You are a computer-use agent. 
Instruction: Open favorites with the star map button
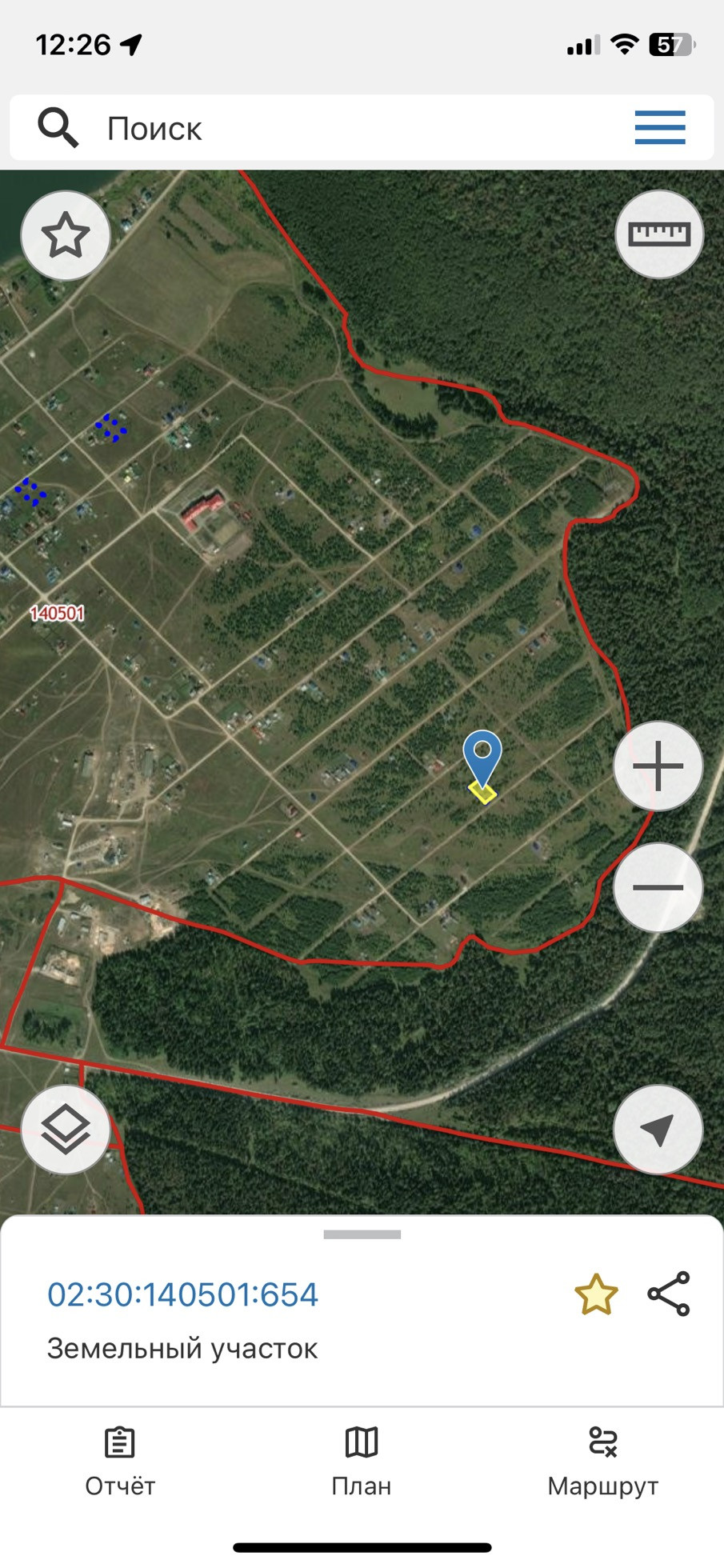pyautogui.click(x=66, y=236)
